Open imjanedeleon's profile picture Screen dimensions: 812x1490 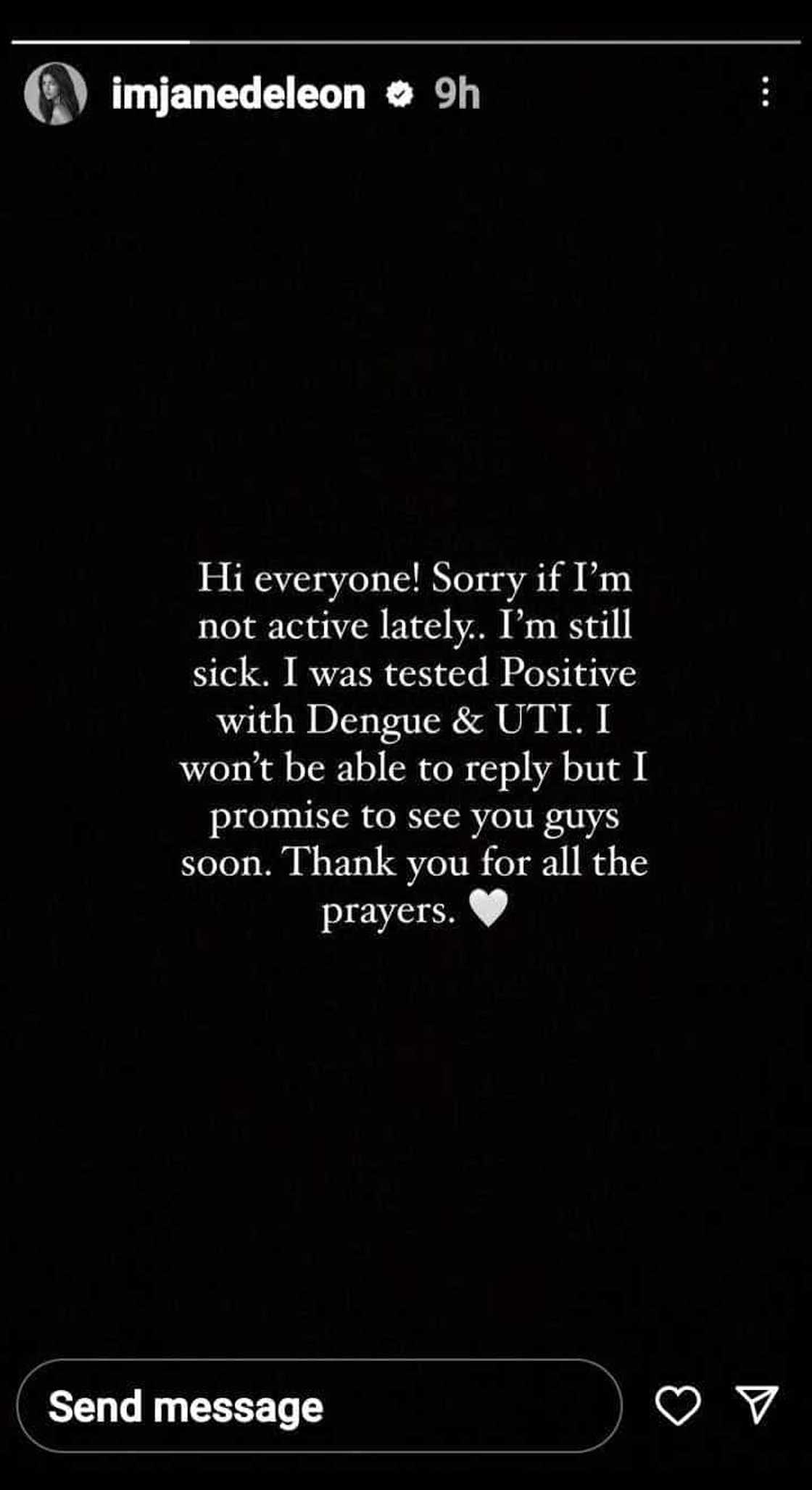(56, 94)
